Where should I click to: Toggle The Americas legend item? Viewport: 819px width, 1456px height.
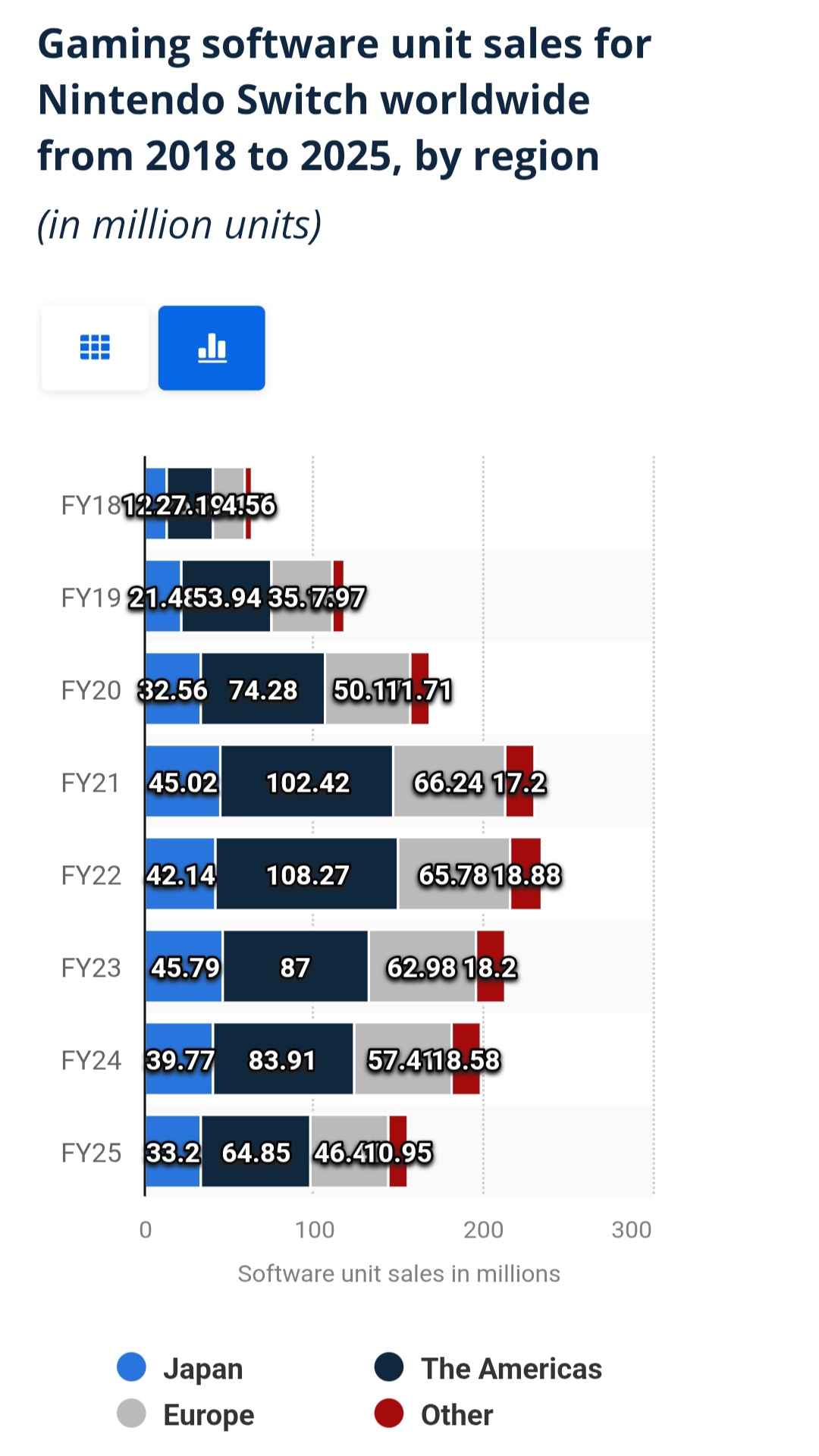click(488, 1368)
